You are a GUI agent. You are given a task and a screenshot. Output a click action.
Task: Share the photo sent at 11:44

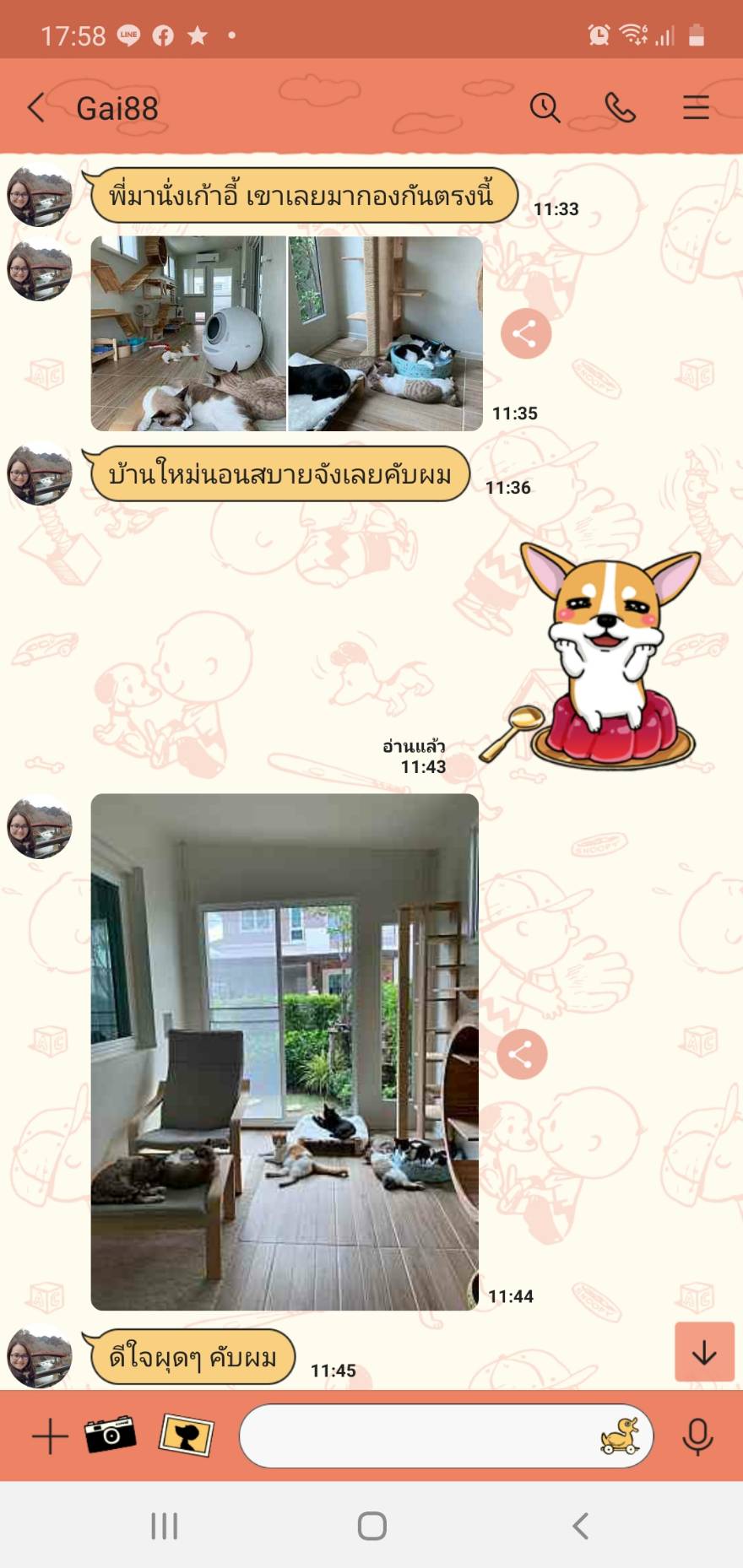(x=522, y=1054)
